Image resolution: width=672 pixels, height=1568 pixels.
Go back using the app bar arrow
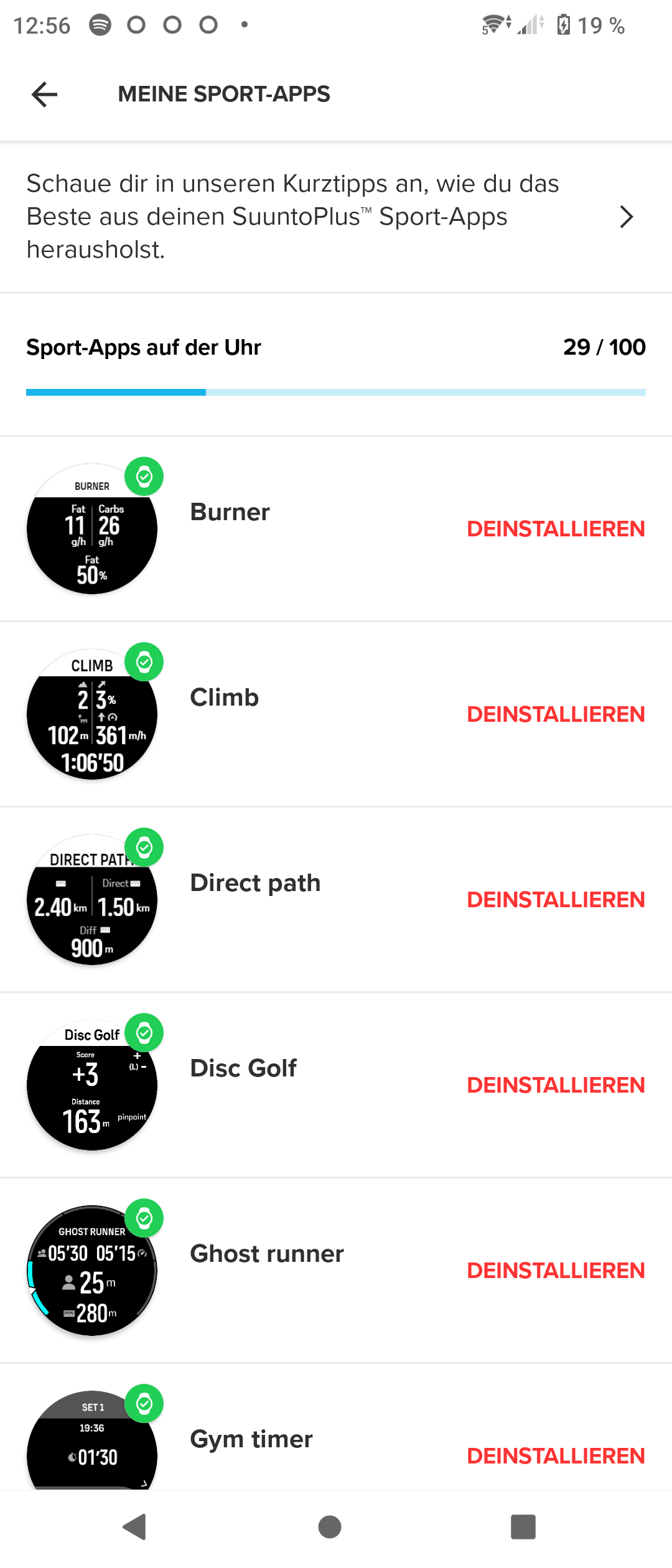click(45, 95)
